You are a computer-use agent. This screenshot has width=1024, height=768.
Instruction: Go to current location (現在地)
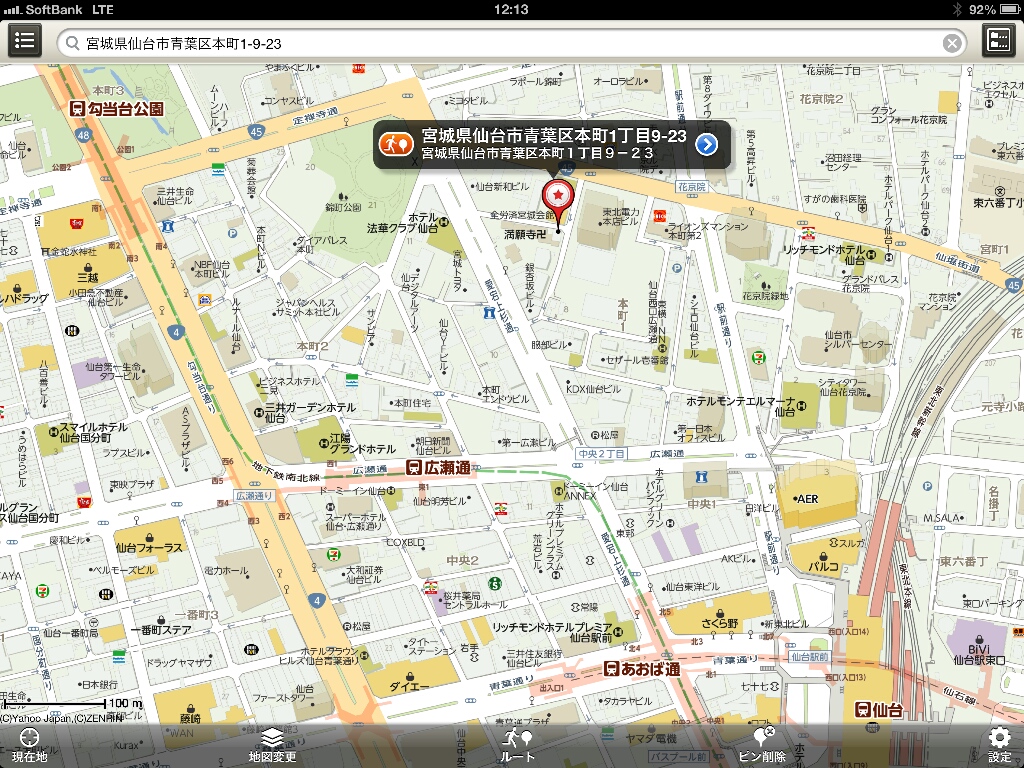(29, 745)
